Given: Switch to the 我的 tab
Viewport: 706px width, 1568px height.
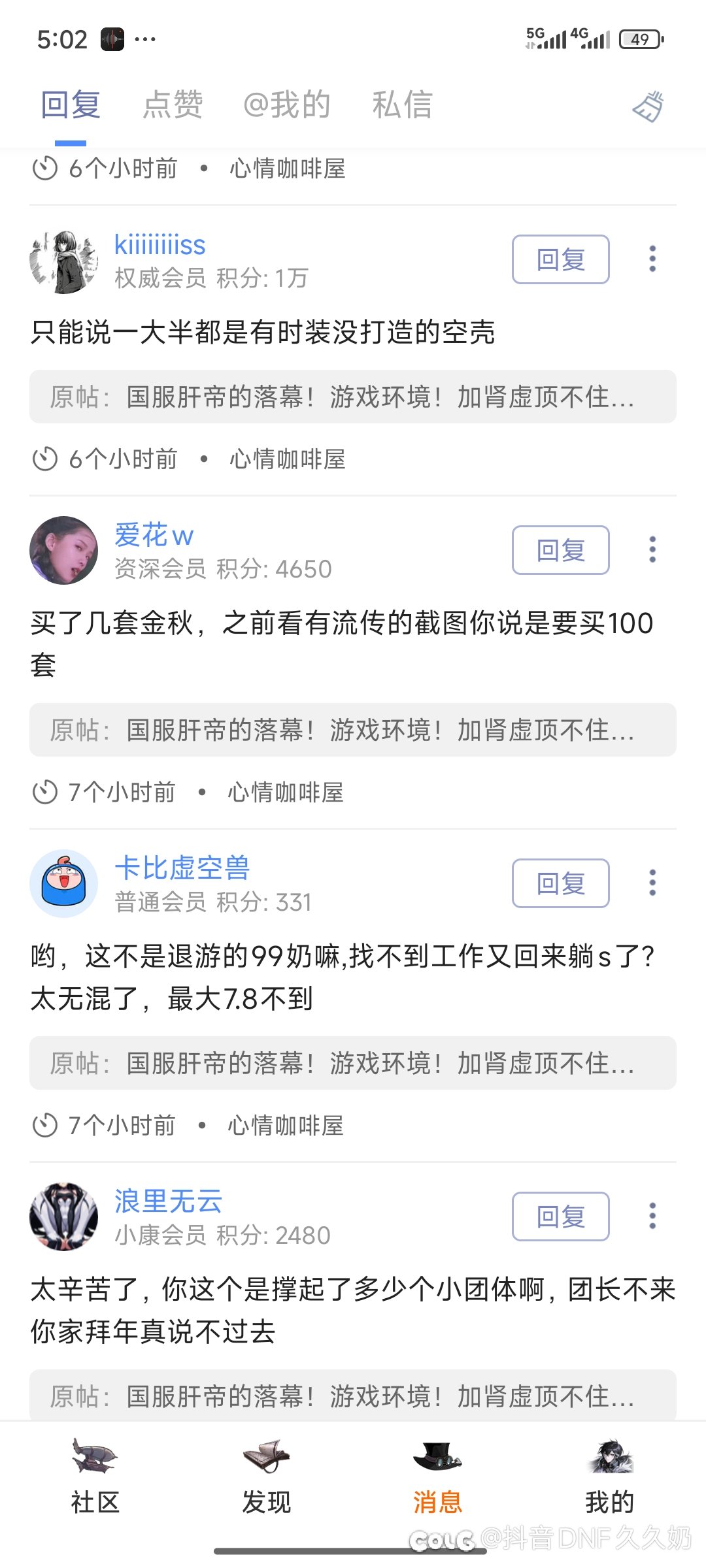Looking at the screenshot, I should point(609,1477).
